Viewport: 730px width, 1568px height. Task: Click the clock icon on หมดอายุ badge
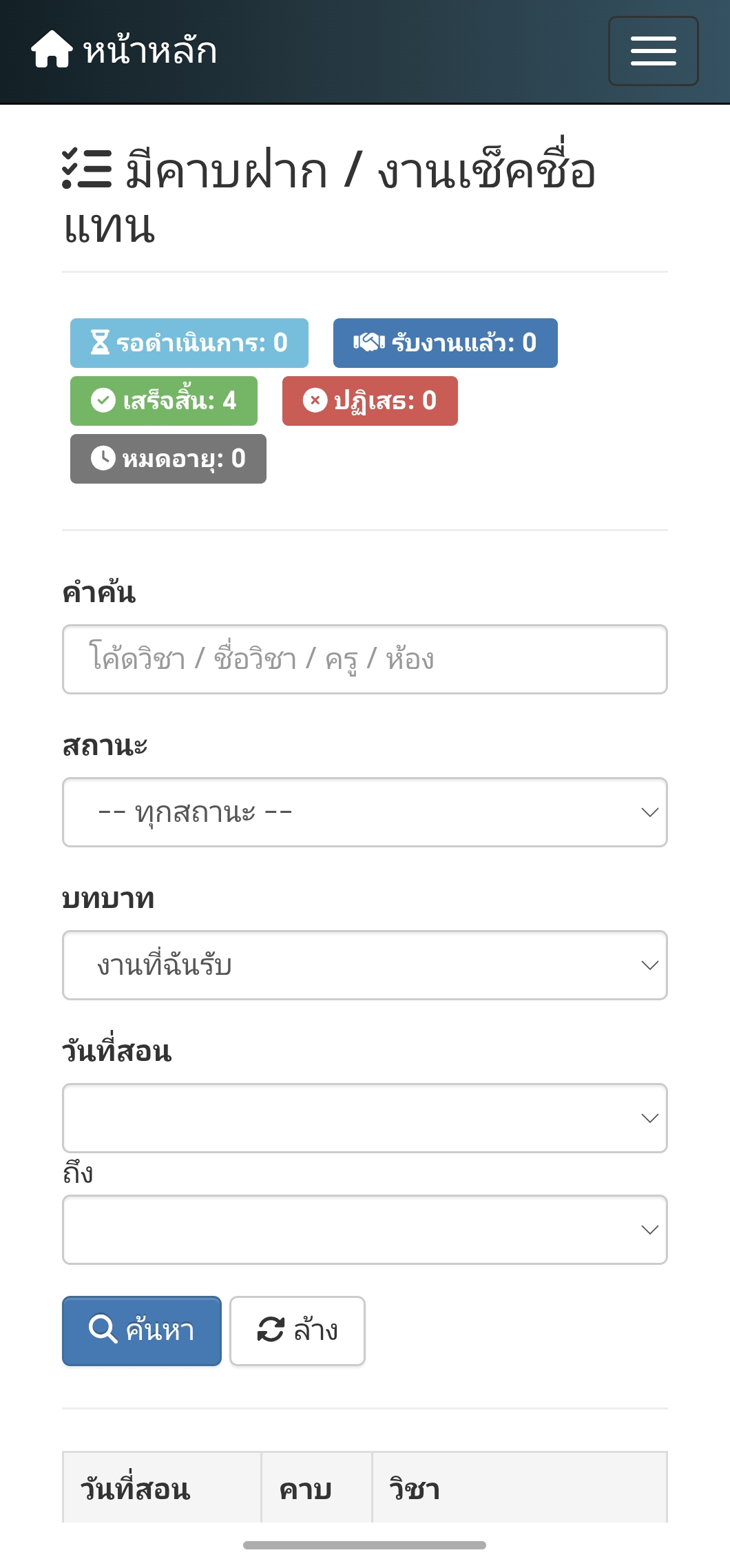pos(102,458)
